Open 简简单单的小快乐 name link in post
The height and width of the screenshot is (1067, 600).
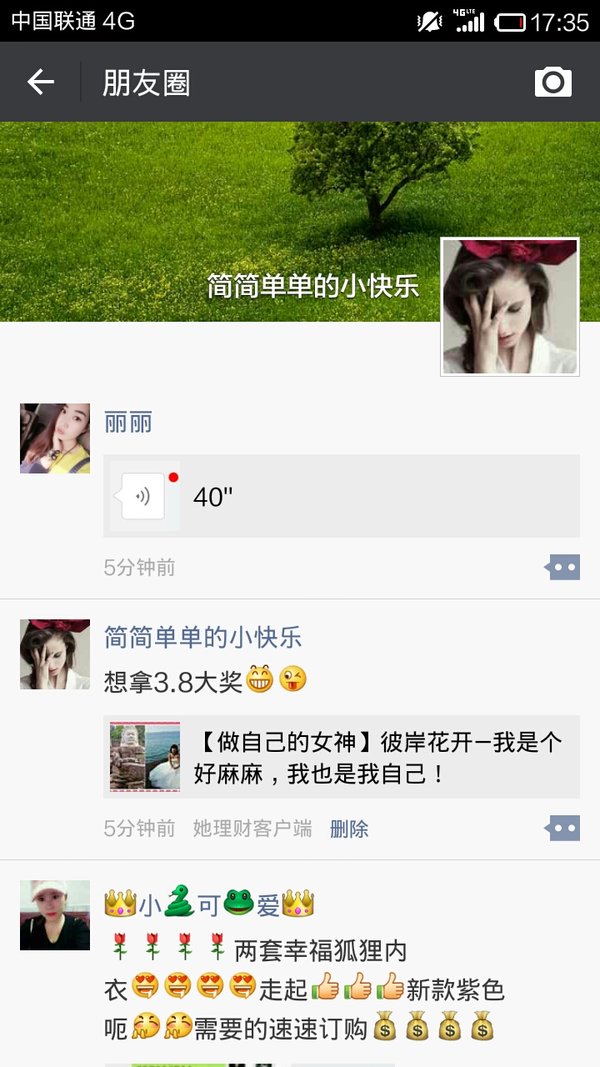203,638
